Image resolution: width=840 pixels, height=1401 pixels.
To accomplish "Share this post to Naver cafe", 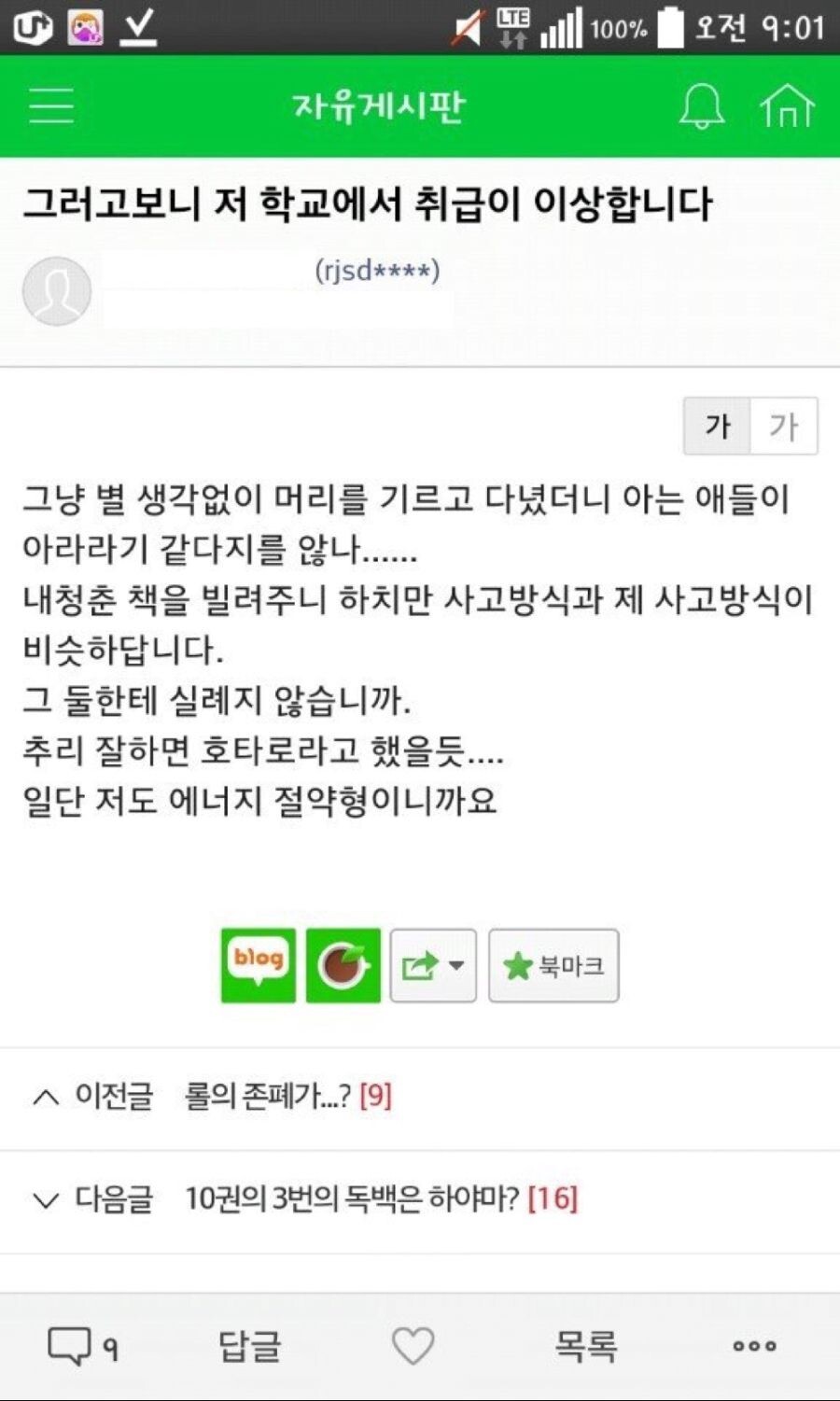I will point(343,965).
